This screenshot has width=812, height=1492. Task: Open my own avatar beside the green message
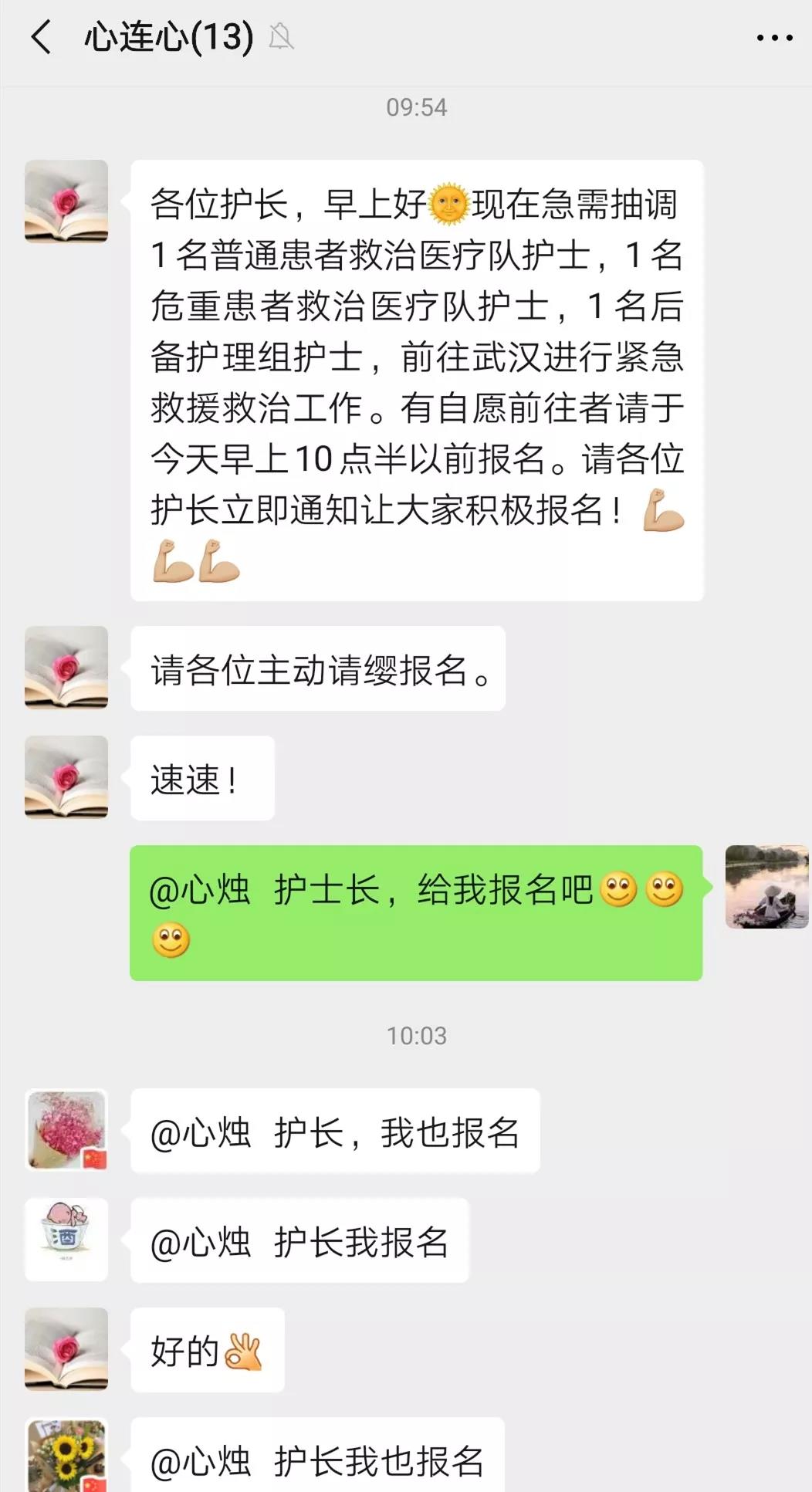point(766,886)
